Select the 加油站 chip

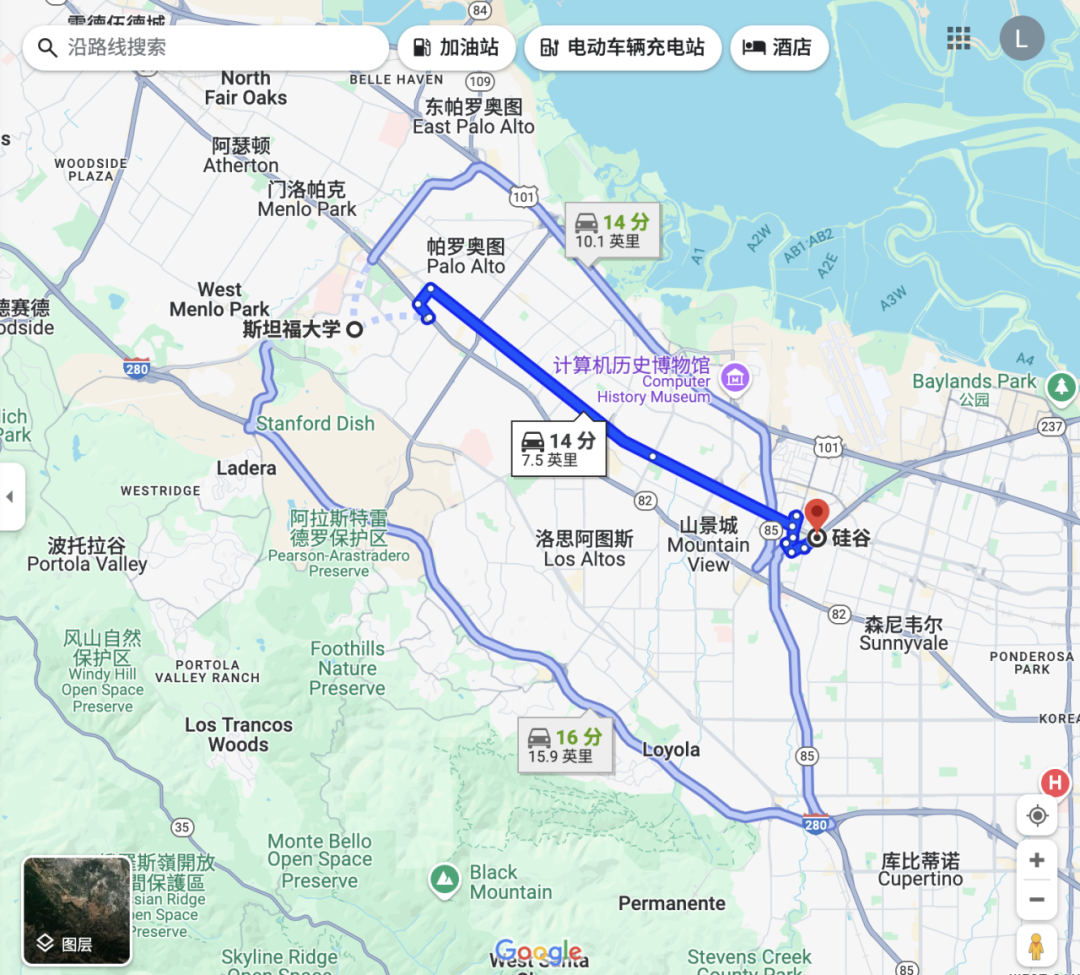pos(456,47)
